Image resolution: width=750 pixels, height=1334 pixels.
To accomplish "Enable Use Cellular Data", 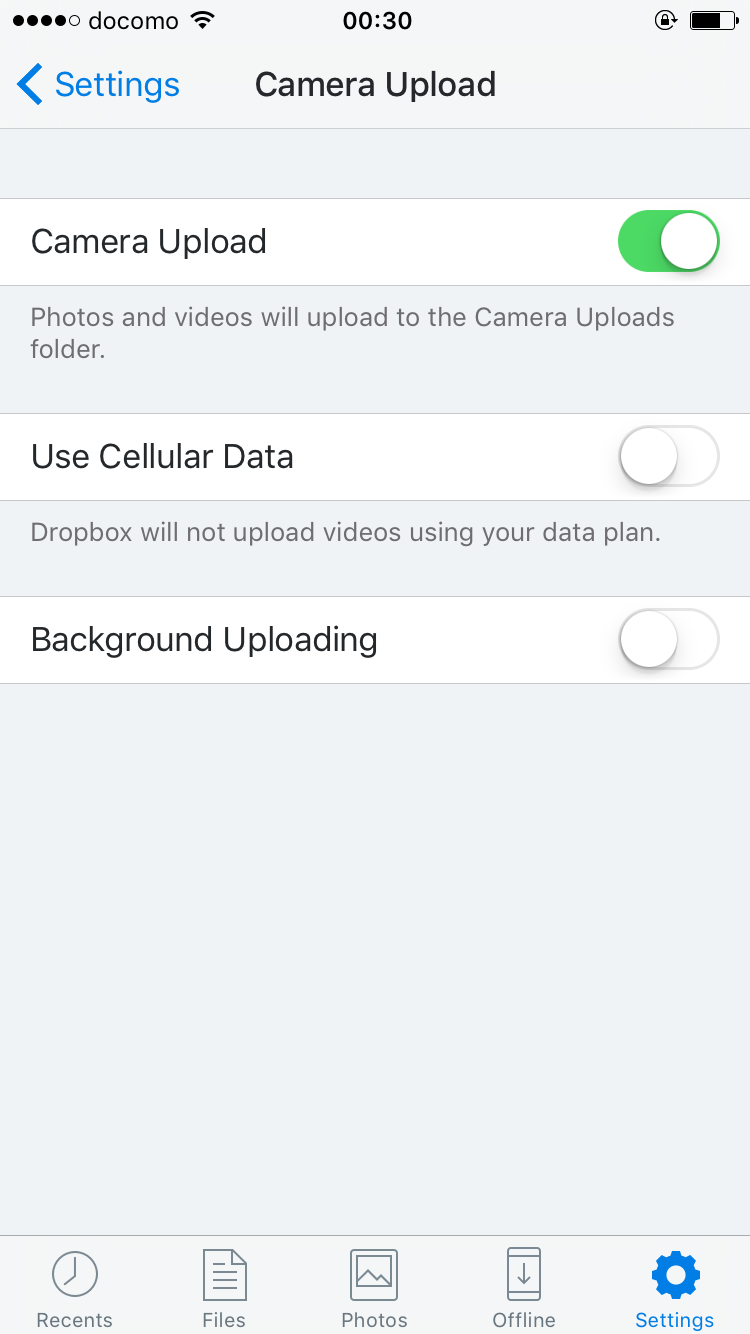I will pyautogui.click(x=669, y=456).
